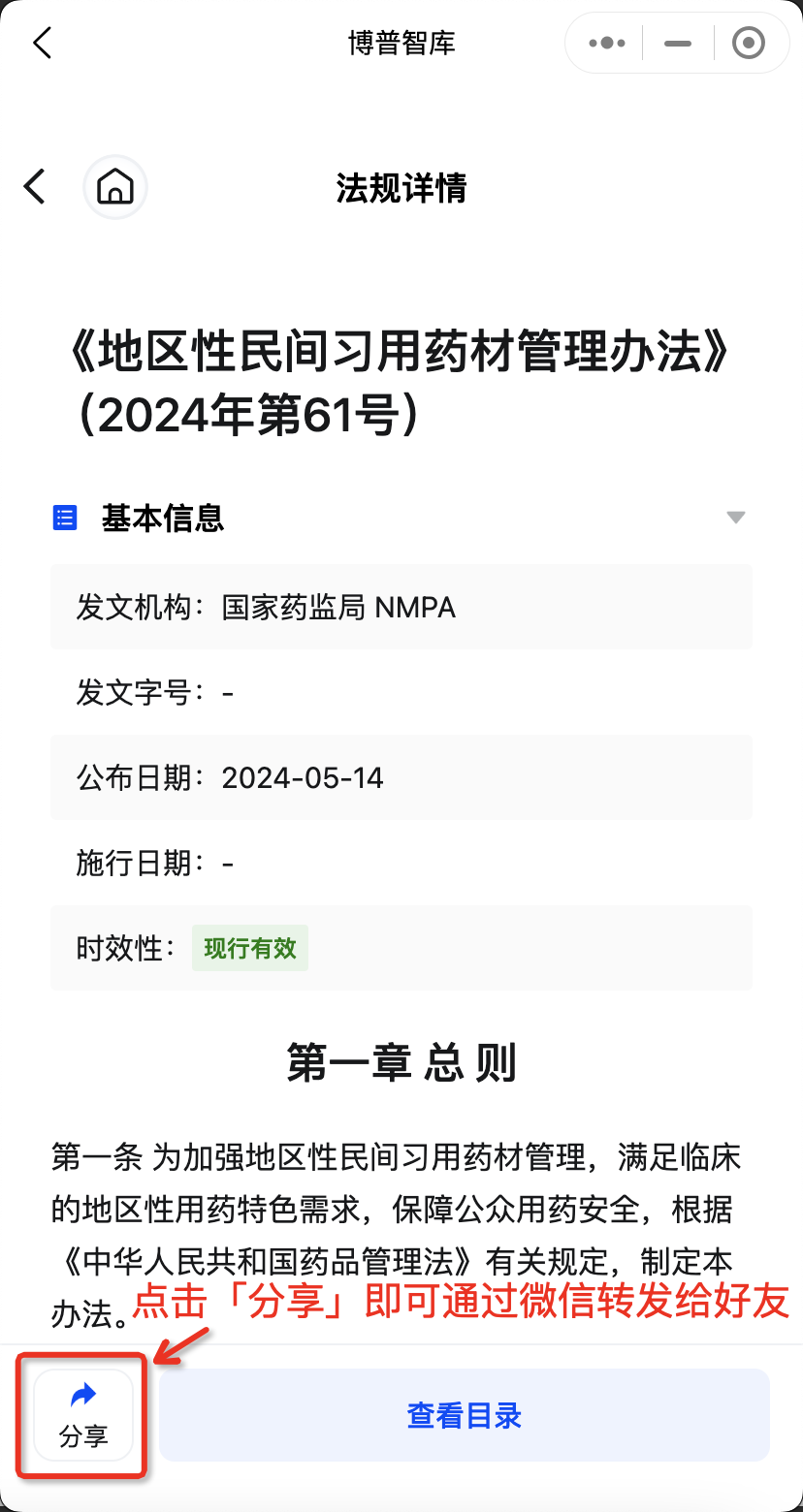Close the mini program with the circle button
Viewport: 803px width, 1512px height.
[x=748, y=43]
